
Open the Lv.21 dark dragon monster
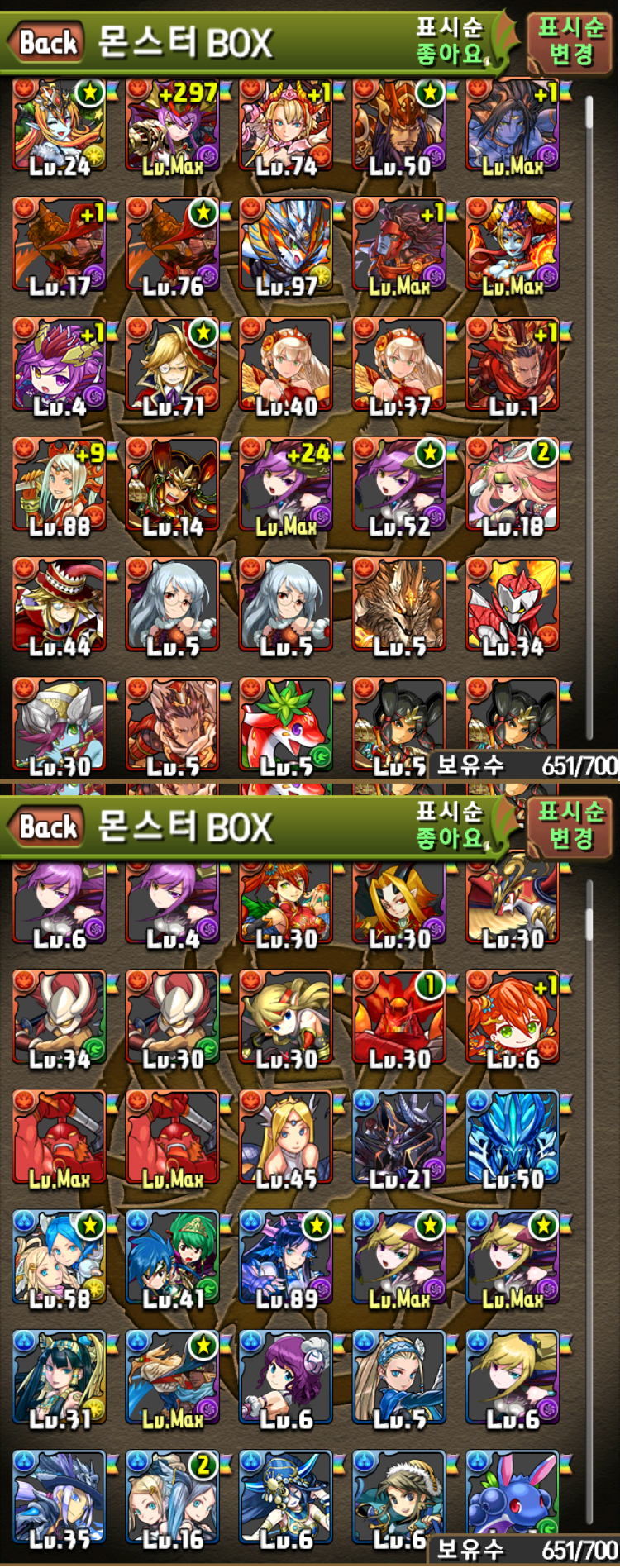[399, 1137]
